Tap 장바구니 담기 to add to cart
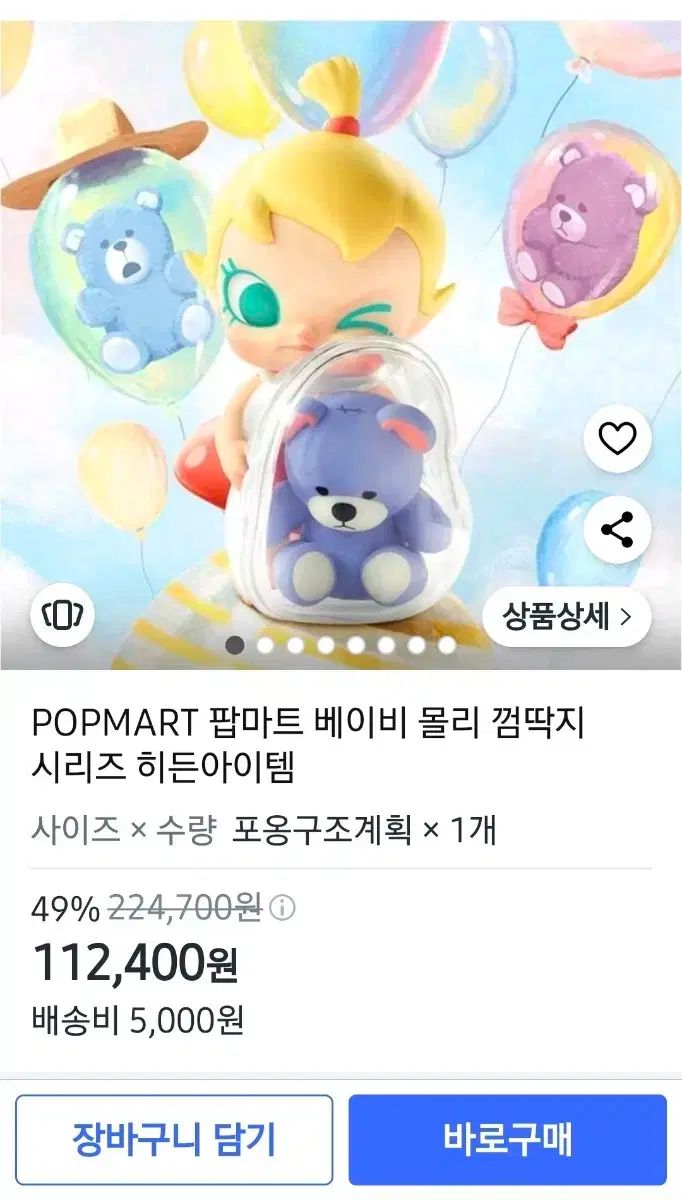The width and height of the screenshot is (682, 1200). (x=174, y=1139)
